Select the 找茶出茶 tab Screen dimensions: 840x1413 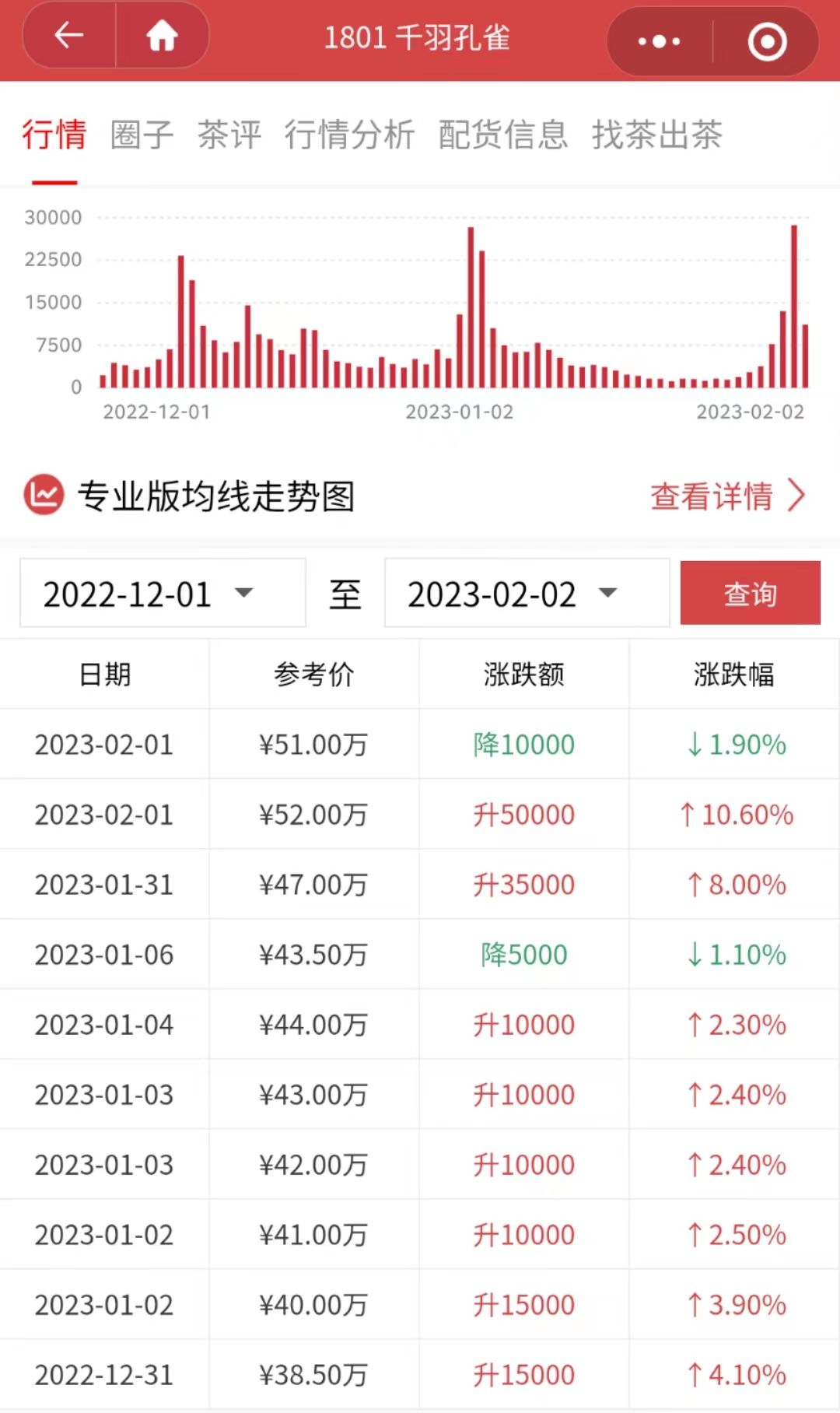(x=657, y=135)
